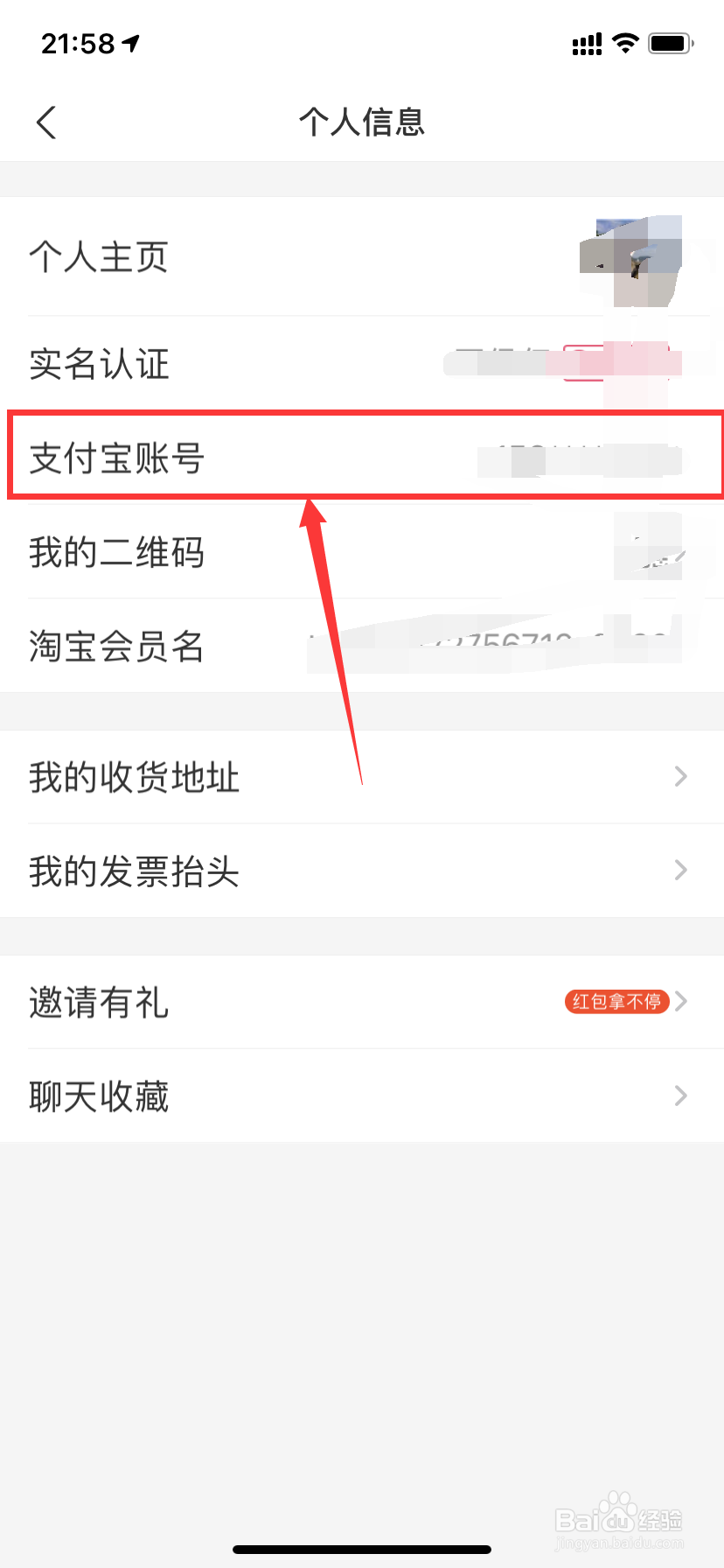
Task: Tap the 红包拿不停 red badge
Action: (616, 1002)
